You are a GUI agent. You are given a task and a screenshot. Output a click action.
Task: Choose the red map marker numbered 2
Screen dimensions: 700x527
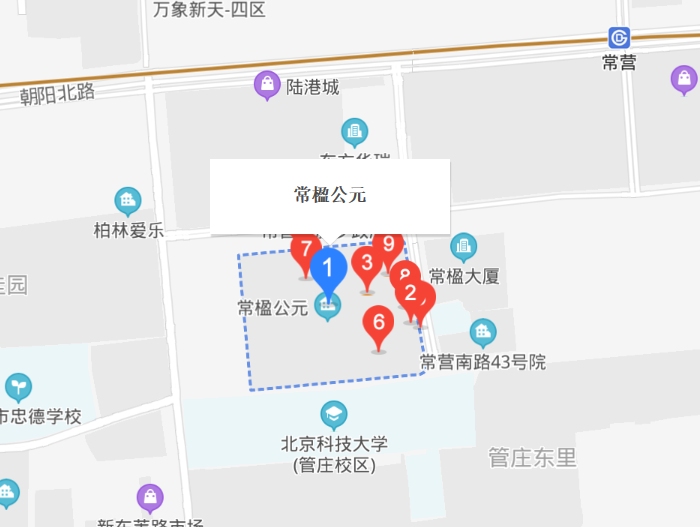pos(407,293)
